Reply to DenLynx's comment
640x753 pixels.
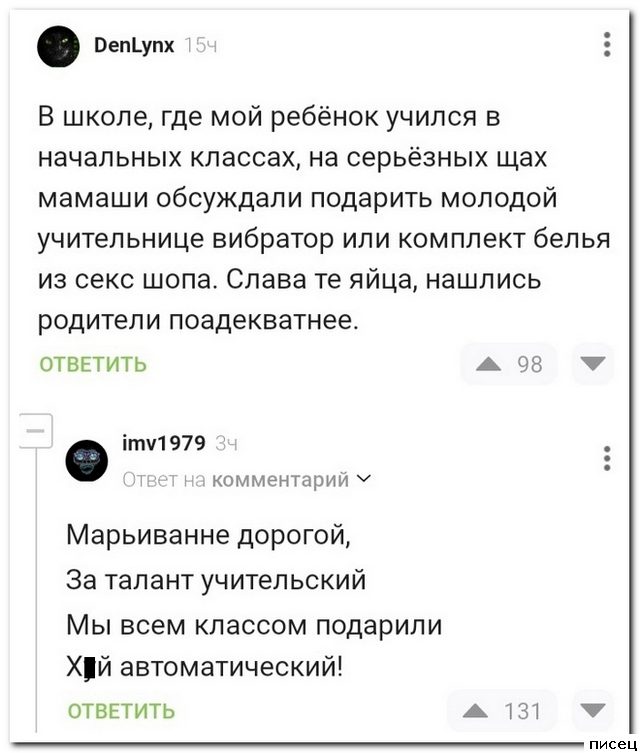coord(92,363)
